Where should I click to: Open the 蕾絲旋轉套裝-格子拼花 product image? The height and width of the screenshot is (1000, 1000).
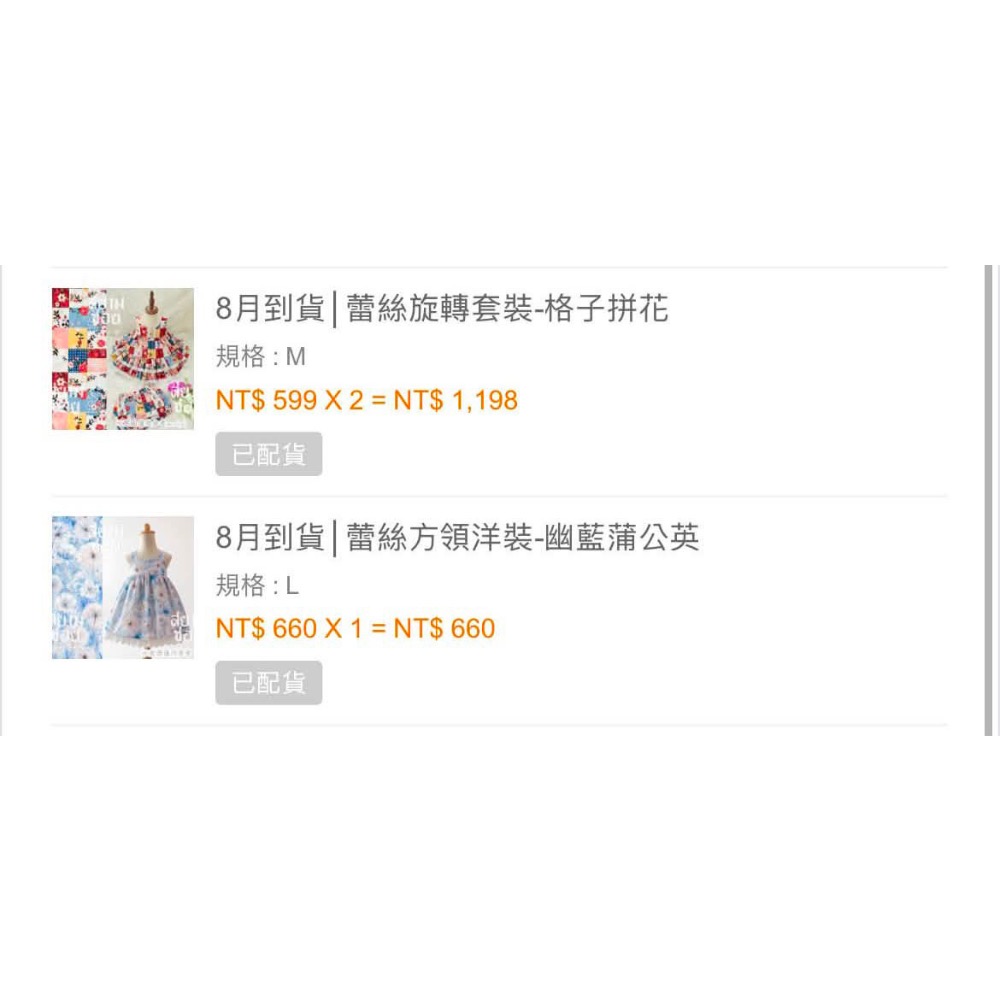tap(122, 358)
